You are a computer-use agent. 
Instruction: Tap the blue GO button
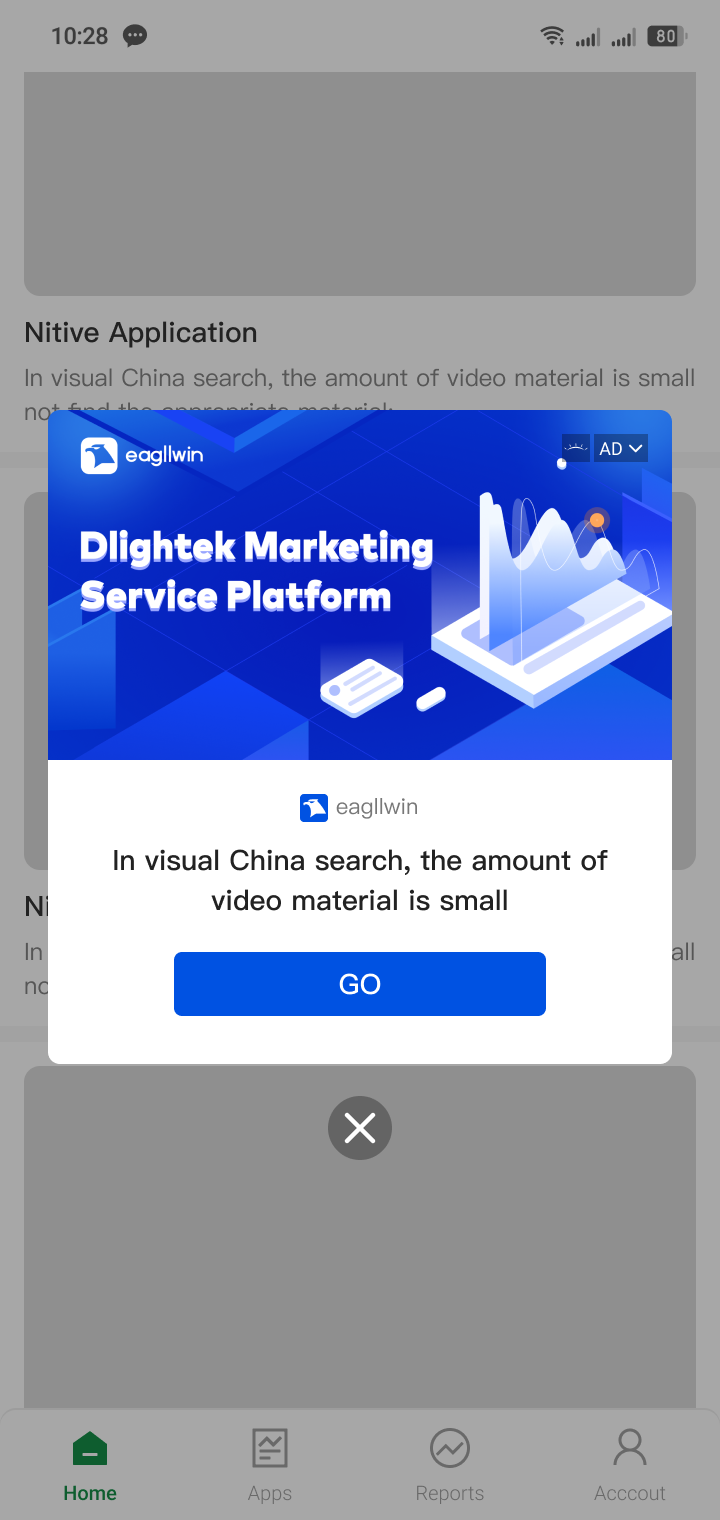tap(360, 984)
